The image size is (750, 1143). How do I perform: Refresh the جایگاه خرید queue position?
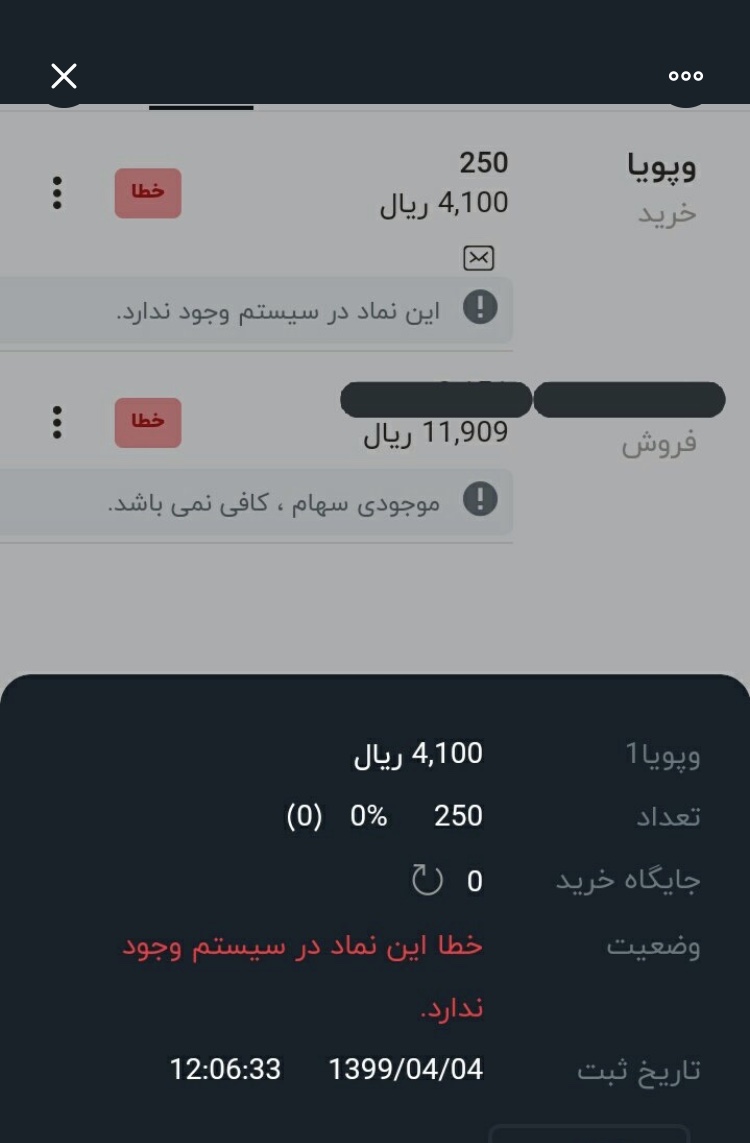(x=427, y=880)
